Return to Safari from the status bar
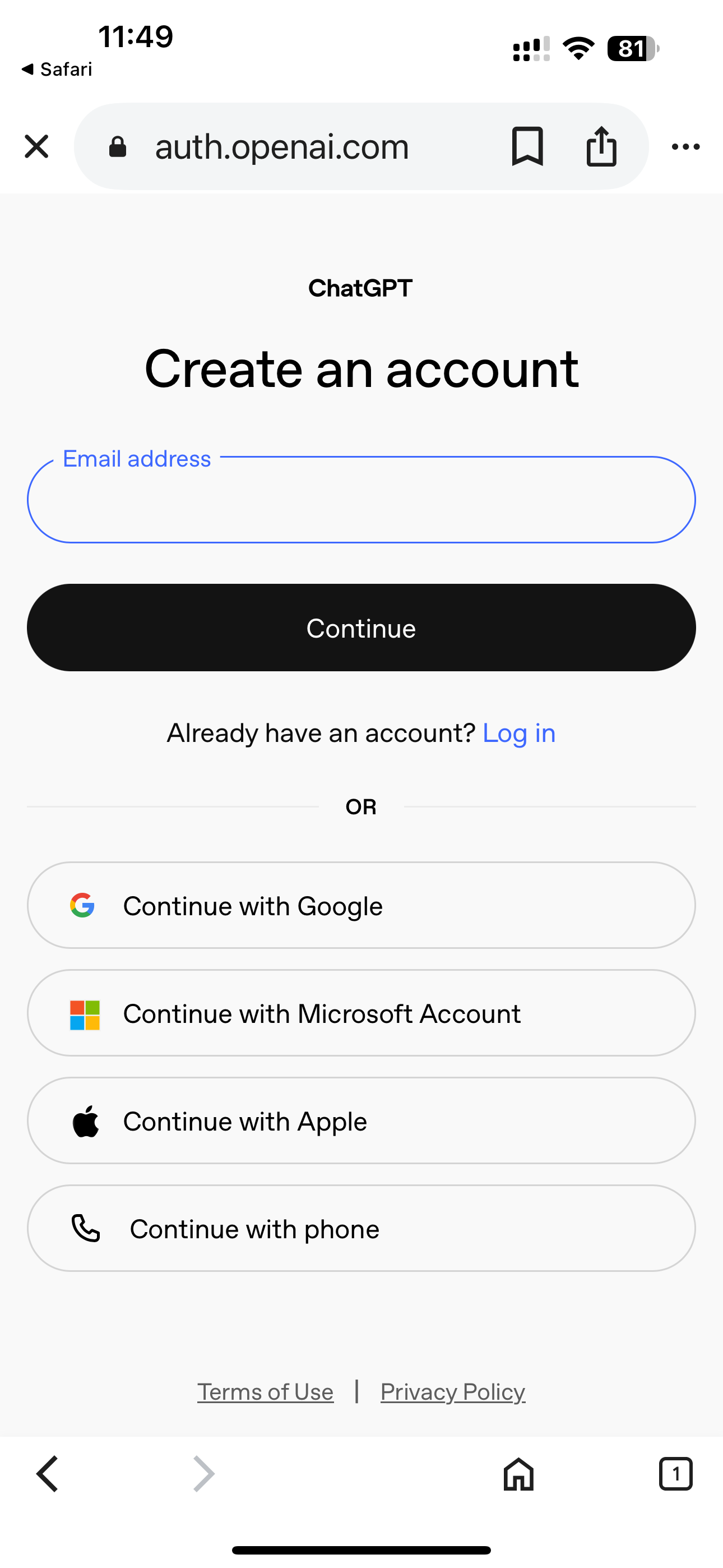The width and height of the screenshot is (723, 1568). pyautogui.click(x=57, y=70)
